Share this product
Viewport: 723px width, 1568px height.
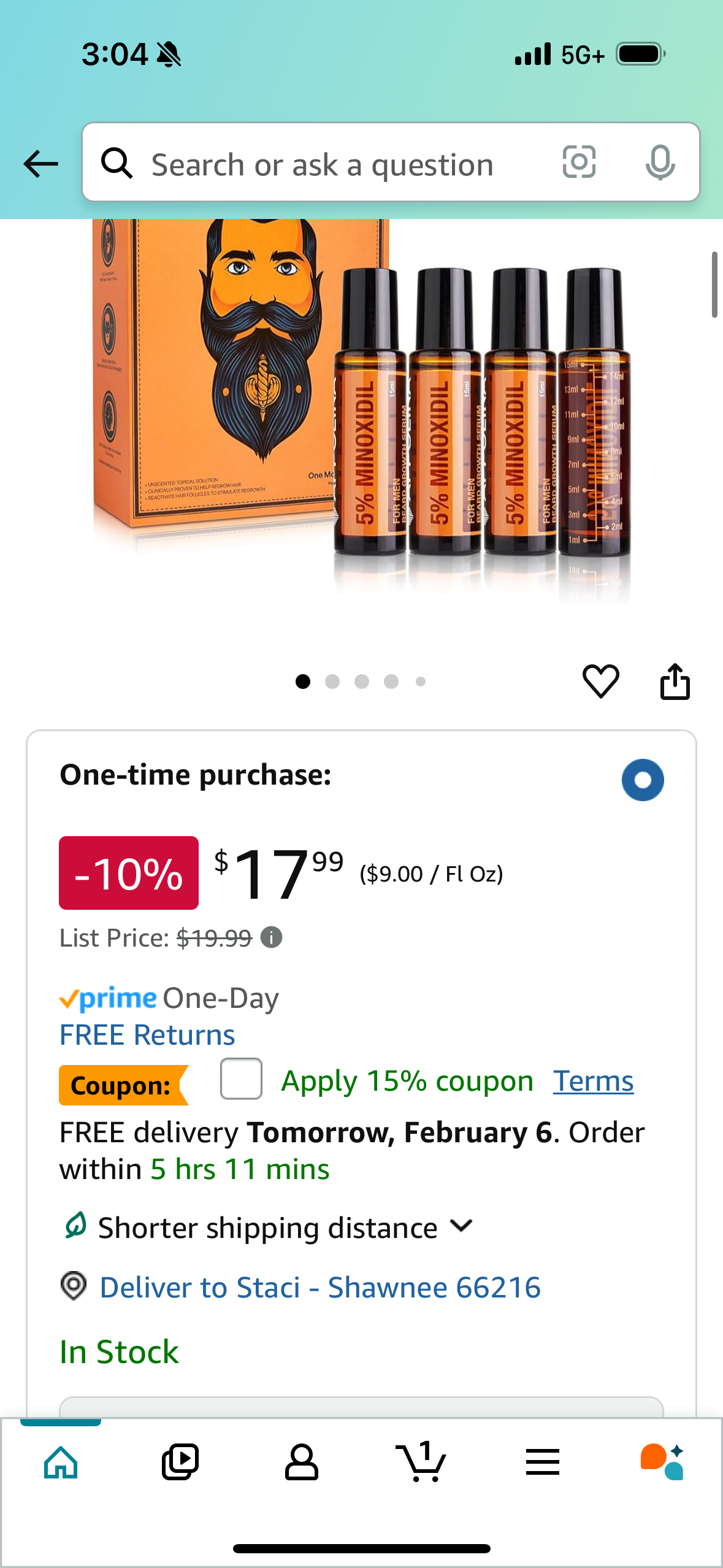675,681
